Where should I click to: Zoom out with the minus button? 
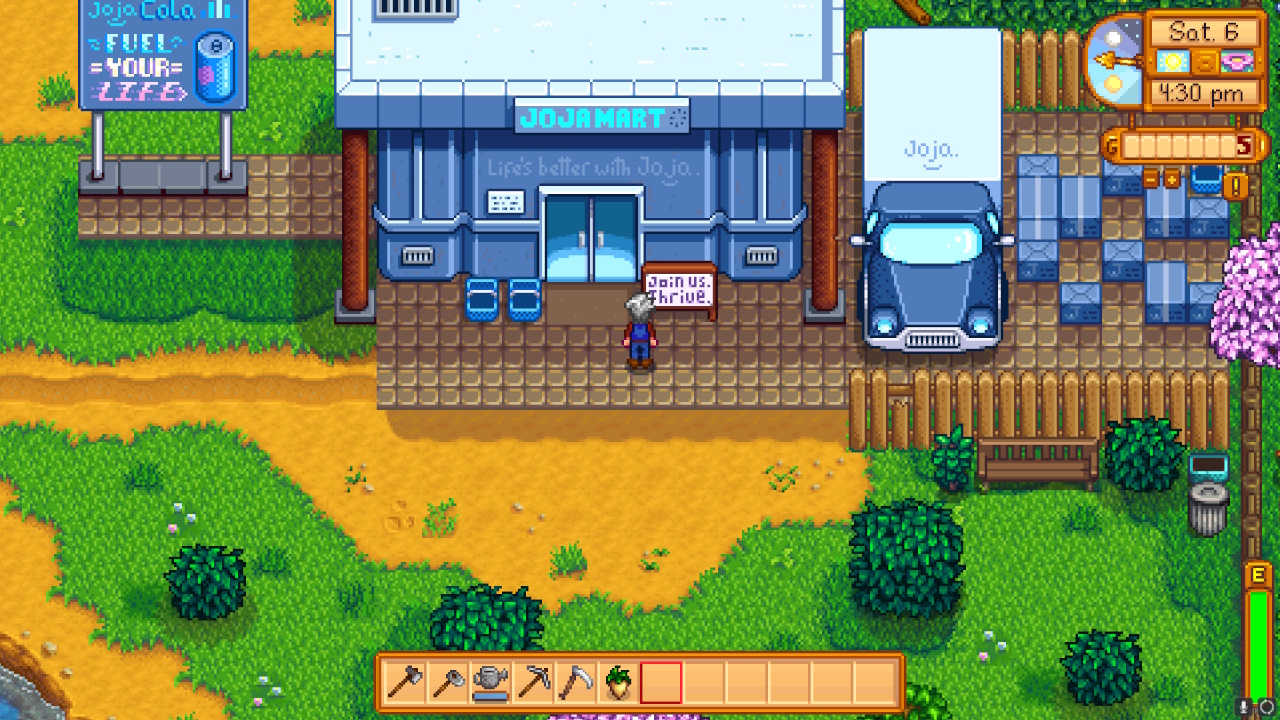[x=1149, y=179]
